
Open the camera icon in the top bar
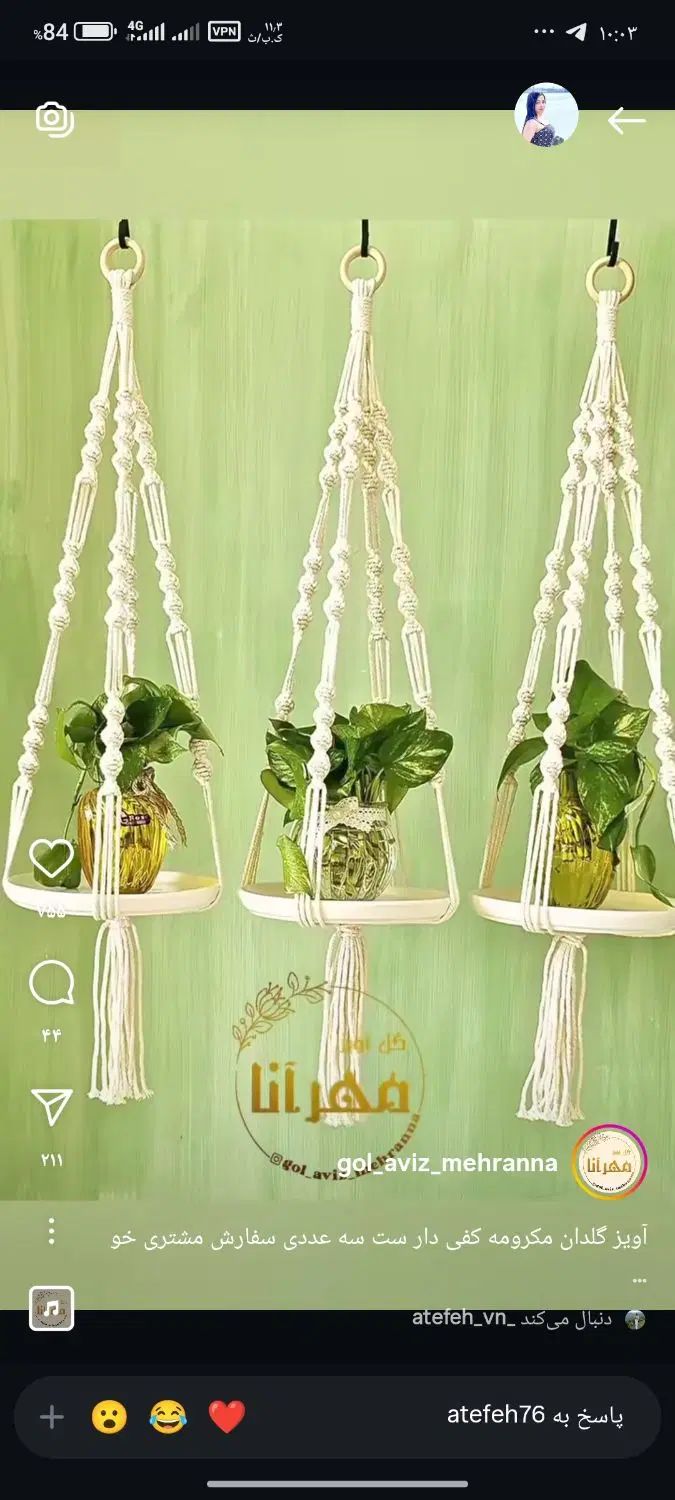(x=54, y=119)
